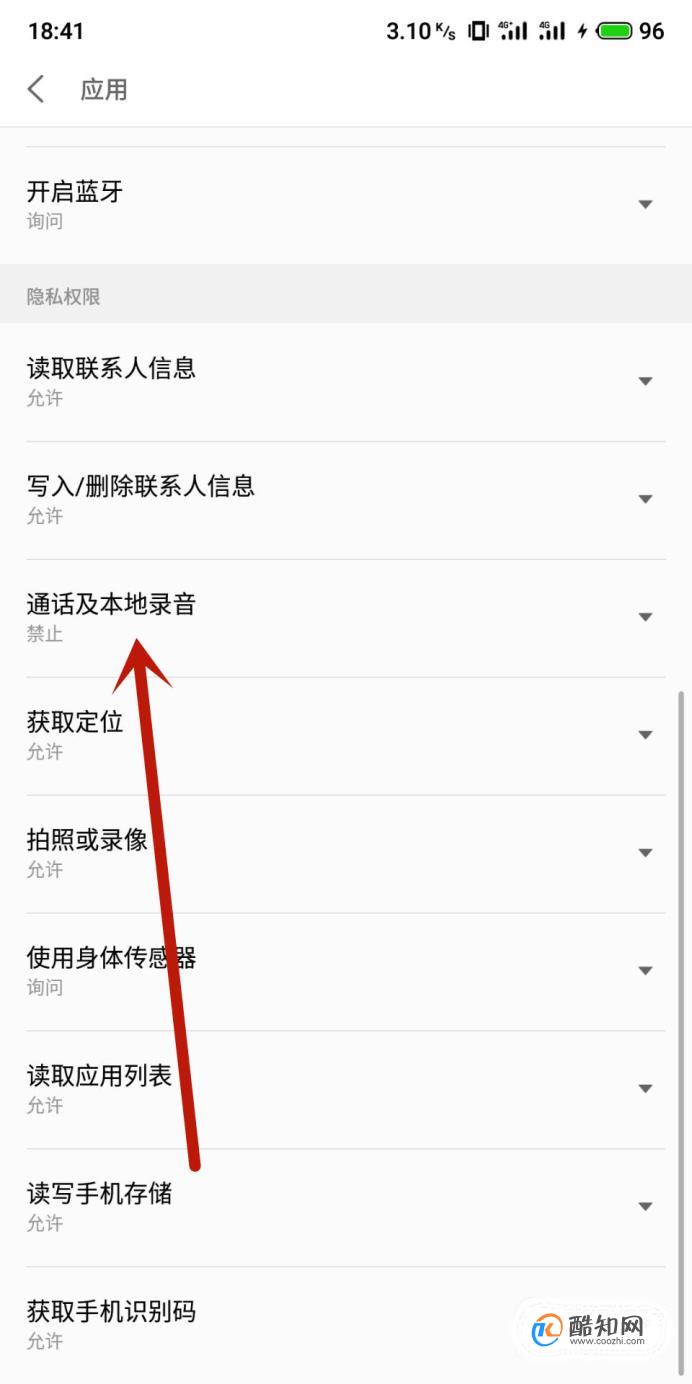The width and height of the screenshot is (692, 1384).
Task: Expand the 读写手机存储 permission options
Action: click(645, 1207)
